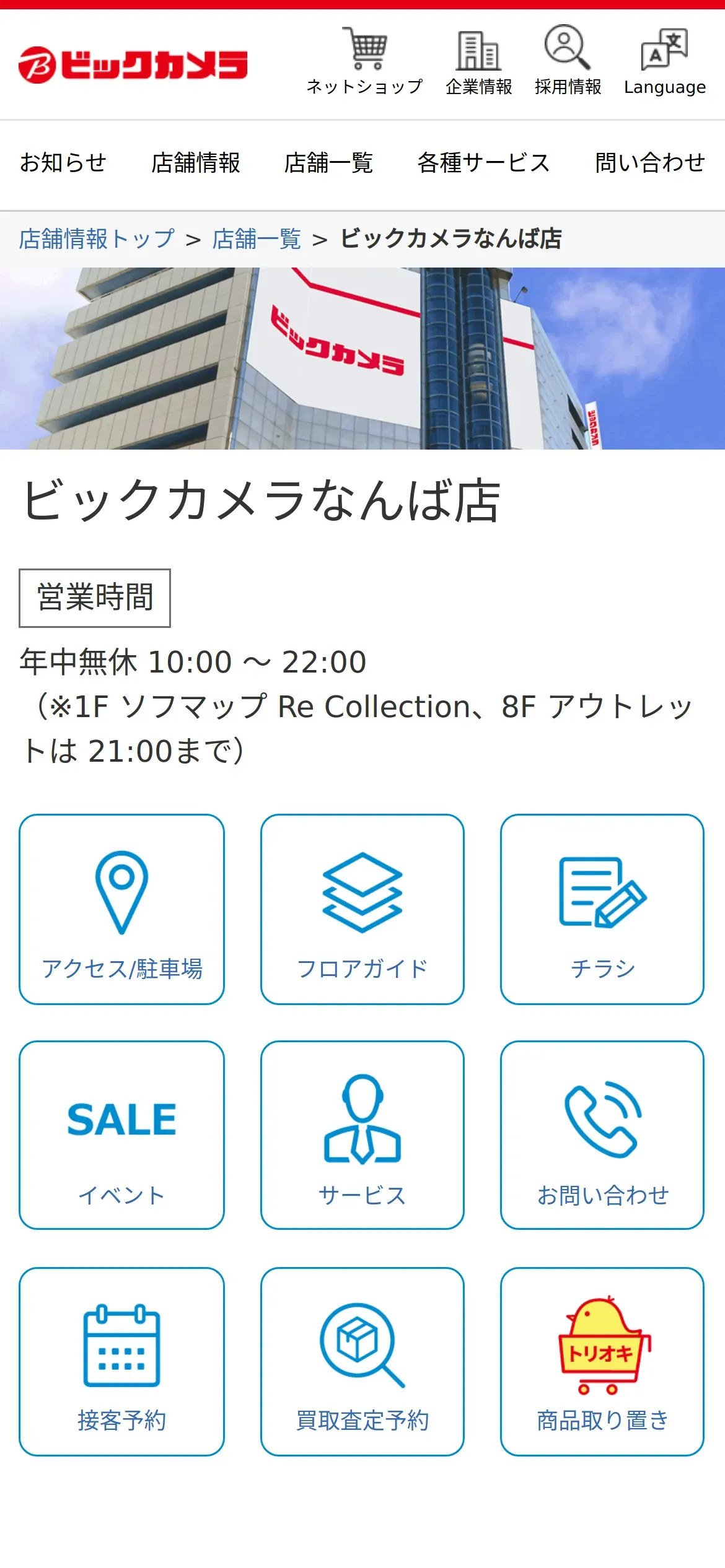Screen dimensions: 725x1568
Task: Open the サービス card
Action: coord(362,1135)
